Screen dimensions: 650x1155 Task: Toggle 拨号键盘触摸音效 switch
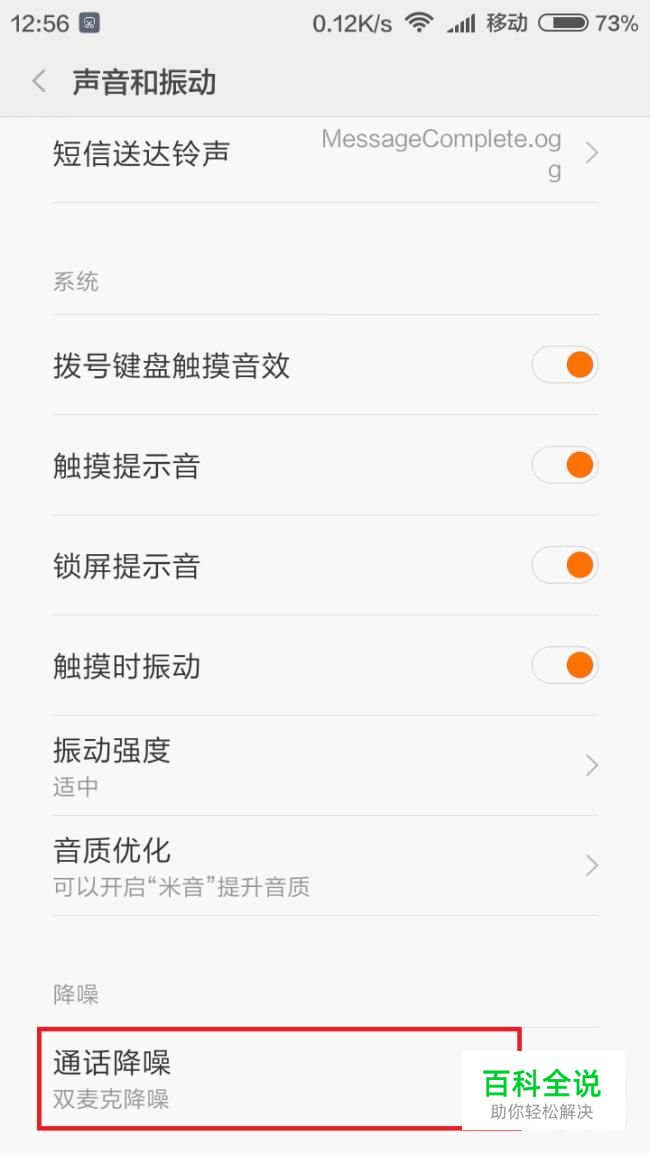565,365
